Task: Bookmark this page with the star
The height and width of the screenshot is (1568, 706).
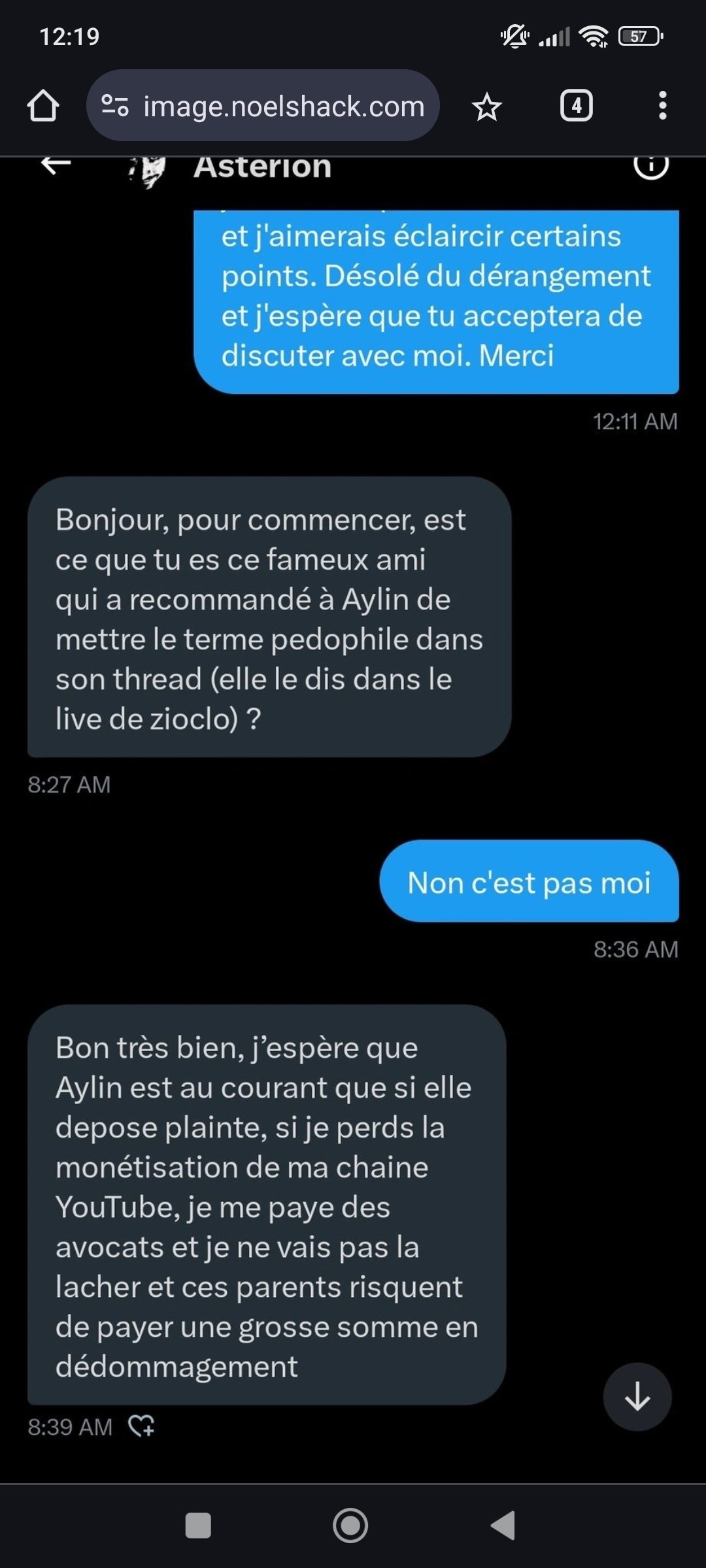Action: click(487, 106)
